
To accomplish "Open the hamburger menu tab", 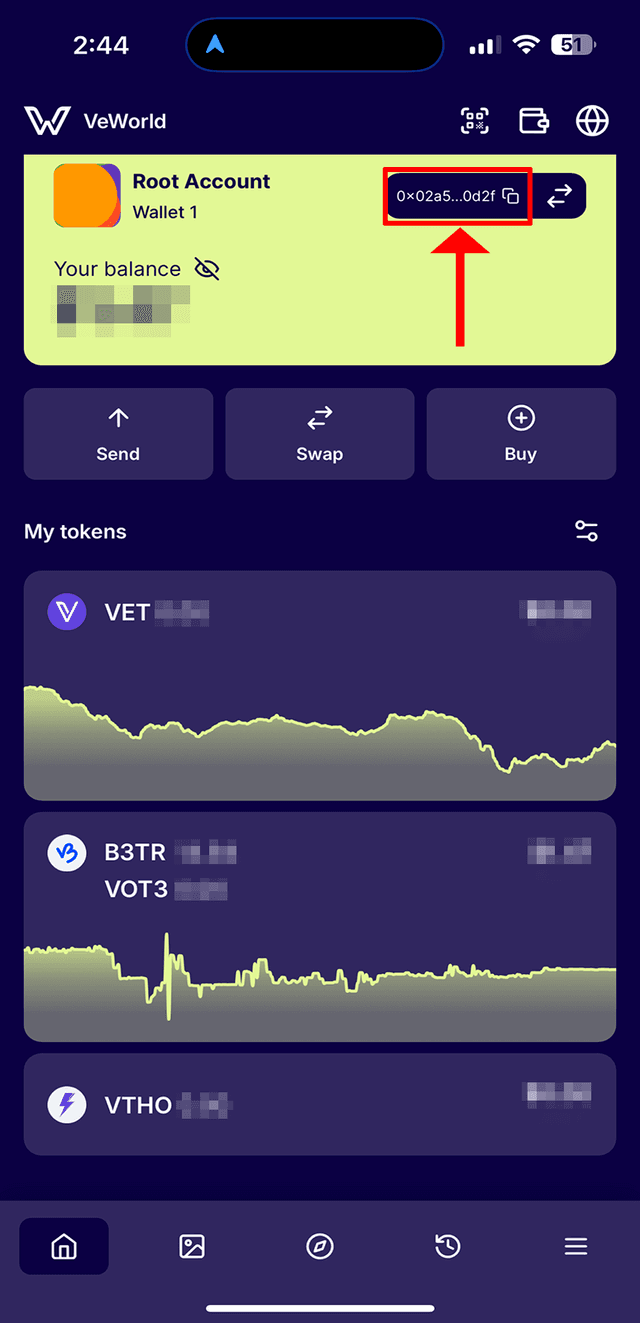I will coord(575,1246).
